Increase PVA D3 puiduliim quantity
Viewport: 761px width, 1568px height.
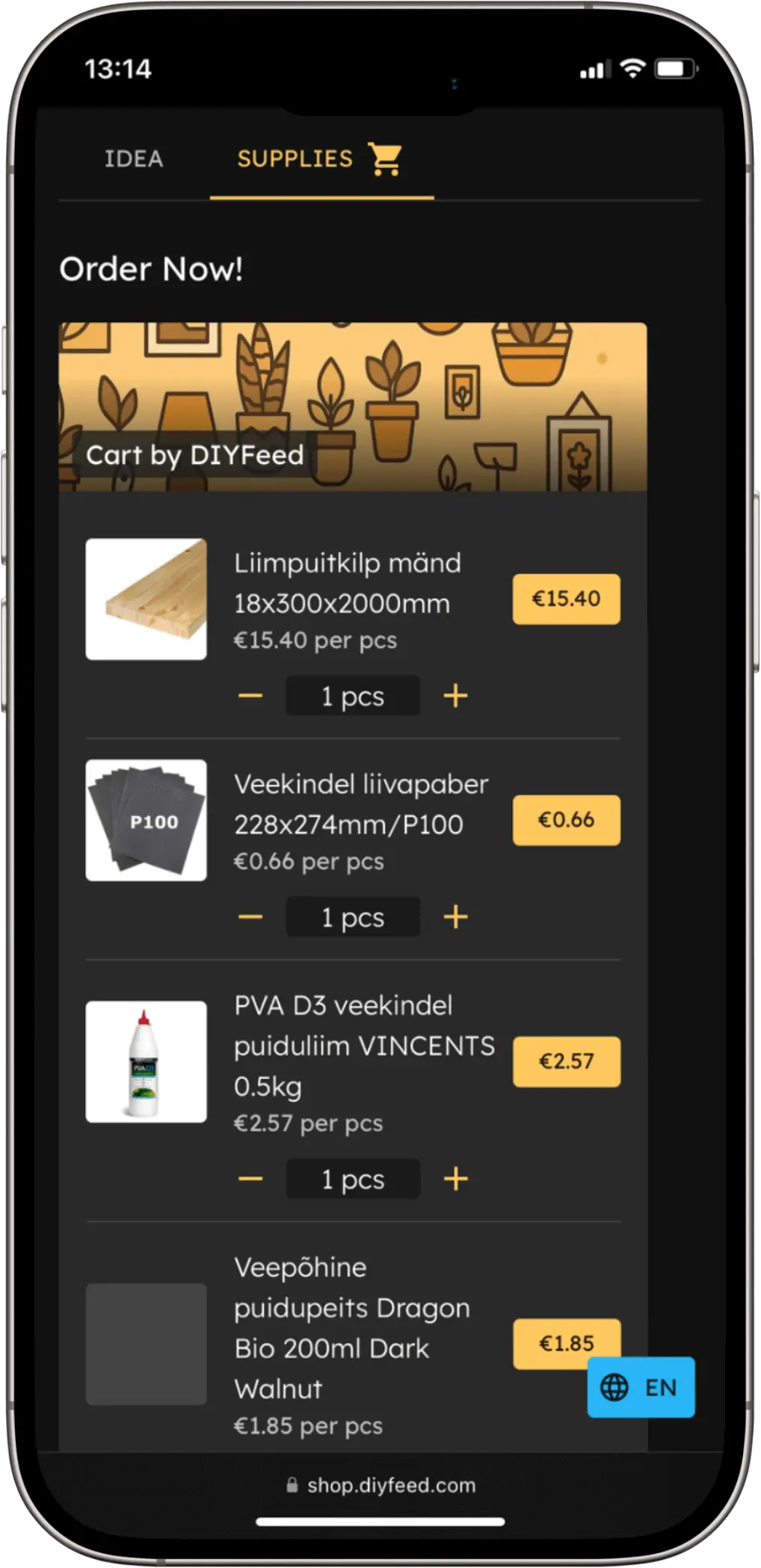point(455,1179)
